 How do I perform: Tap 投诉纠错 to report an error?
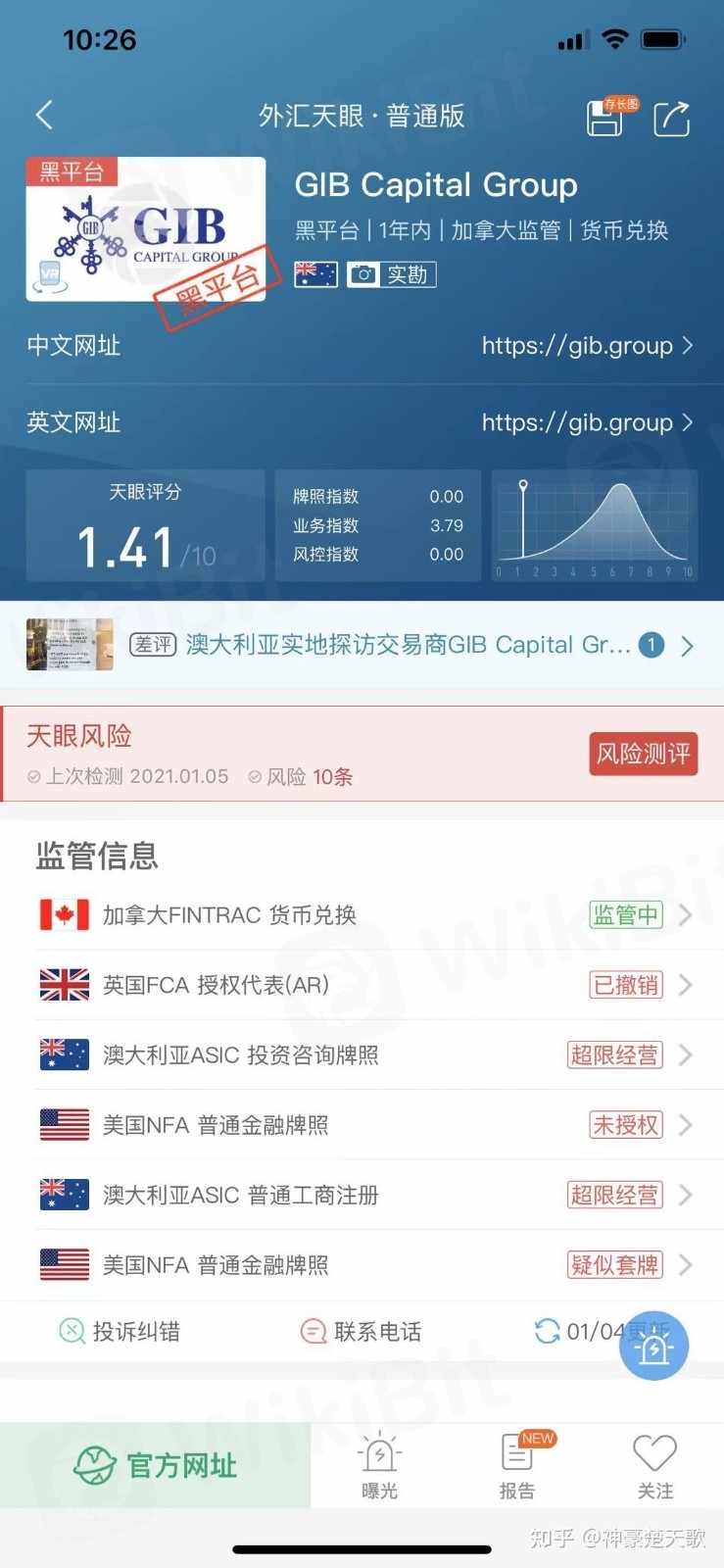[121, 1331]
